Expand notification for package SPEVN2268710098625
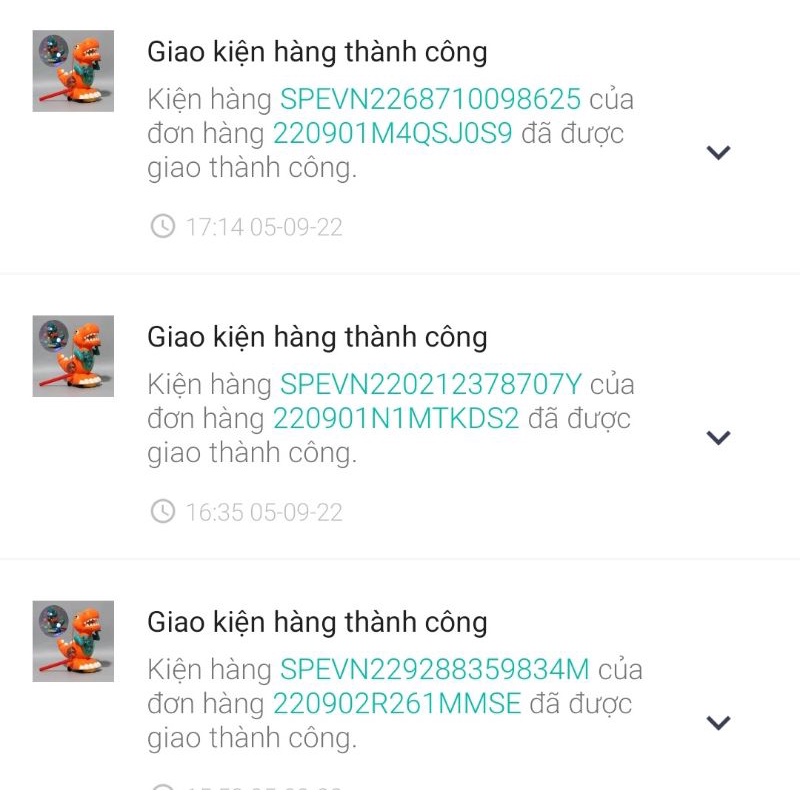The height and width of the screenshot is (800, 800). [718, 152]
